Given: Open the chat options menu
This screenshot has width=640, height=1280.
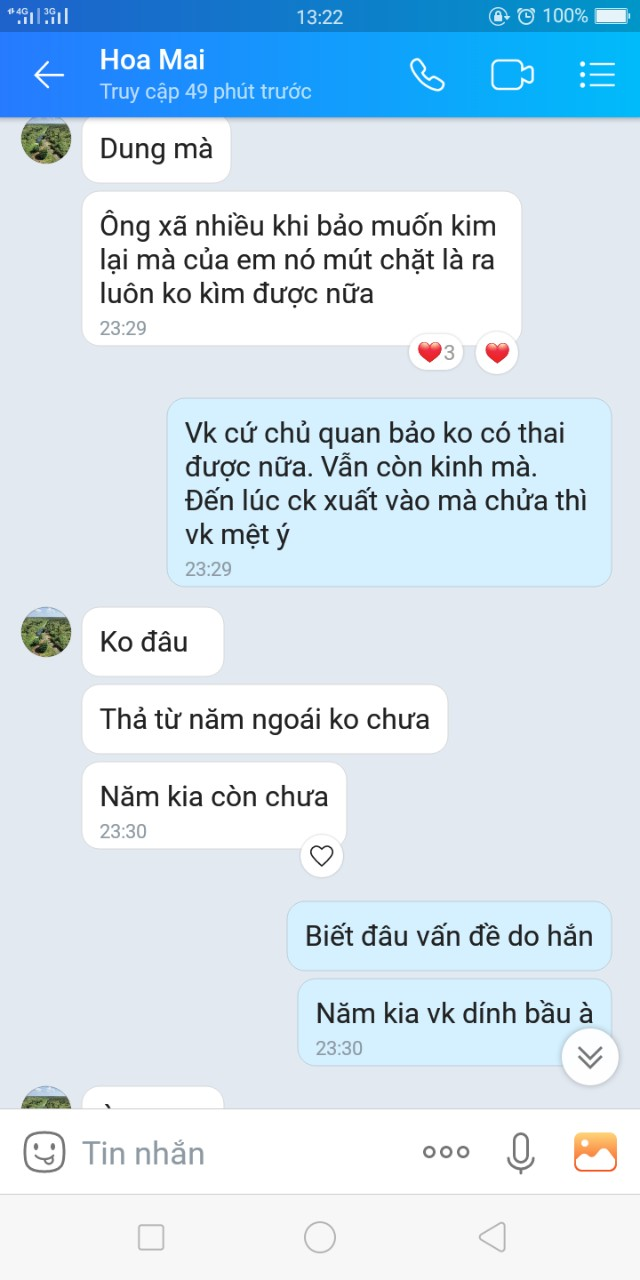Looking at the screenshot, I should click(x=597, y=75).
